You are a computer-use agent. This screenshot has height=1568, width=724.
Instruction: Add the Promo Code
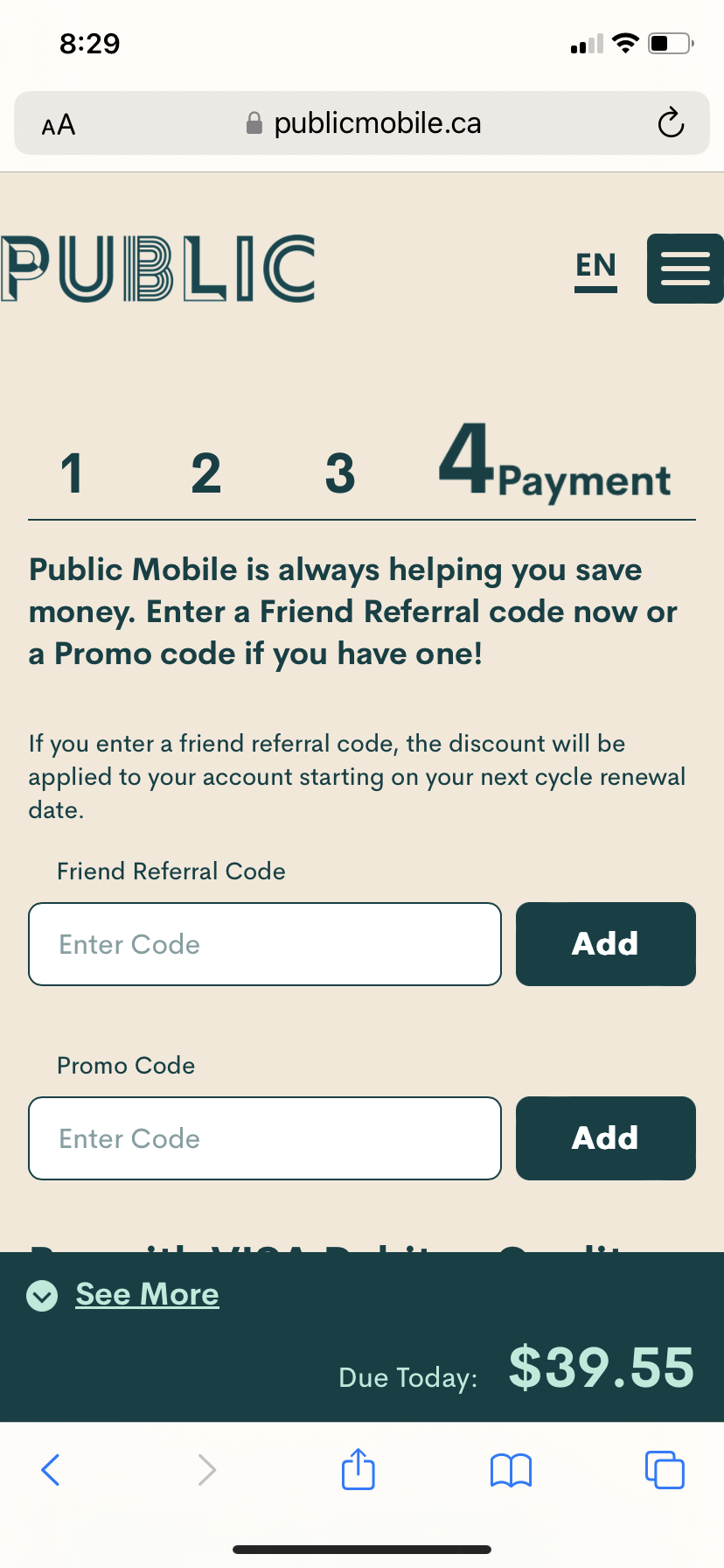click(x=605, y=1137)
